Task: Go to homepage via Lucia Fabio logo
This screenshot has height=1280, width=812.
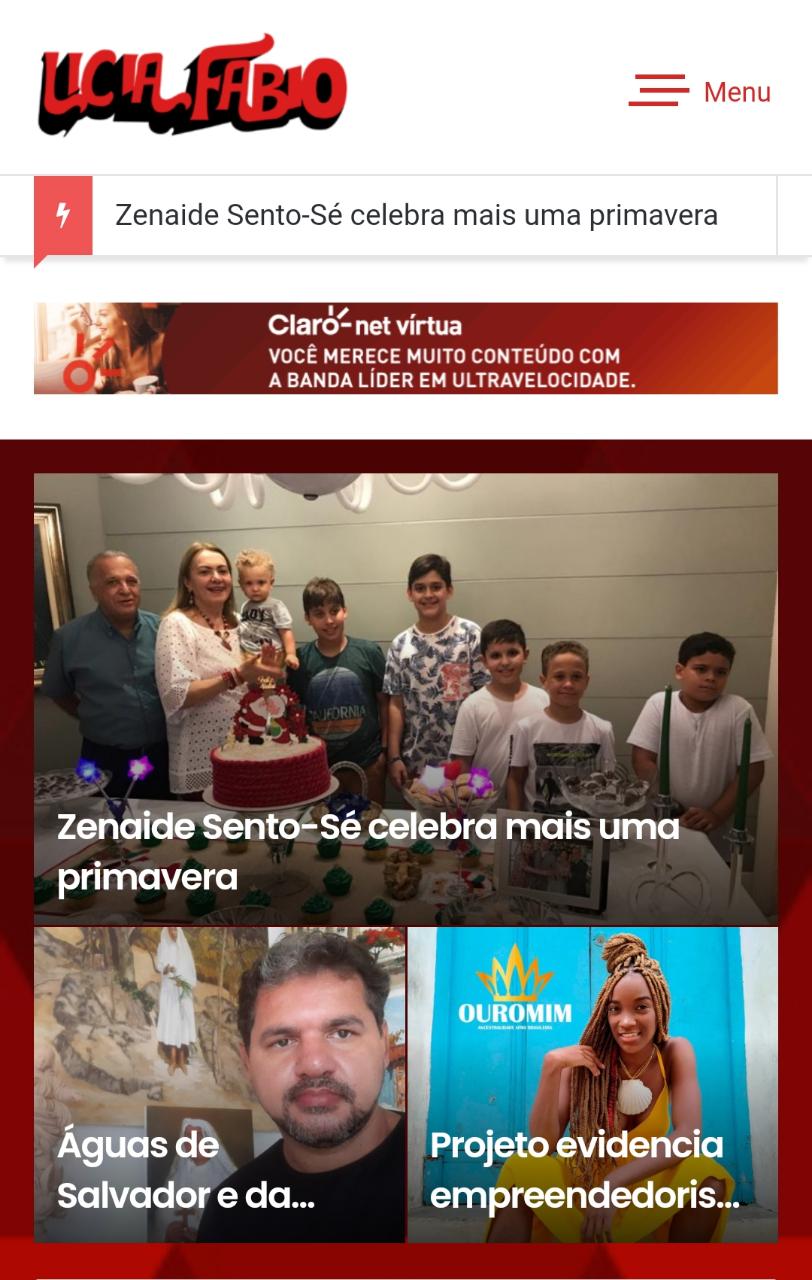Action: [x=192, y=86]
